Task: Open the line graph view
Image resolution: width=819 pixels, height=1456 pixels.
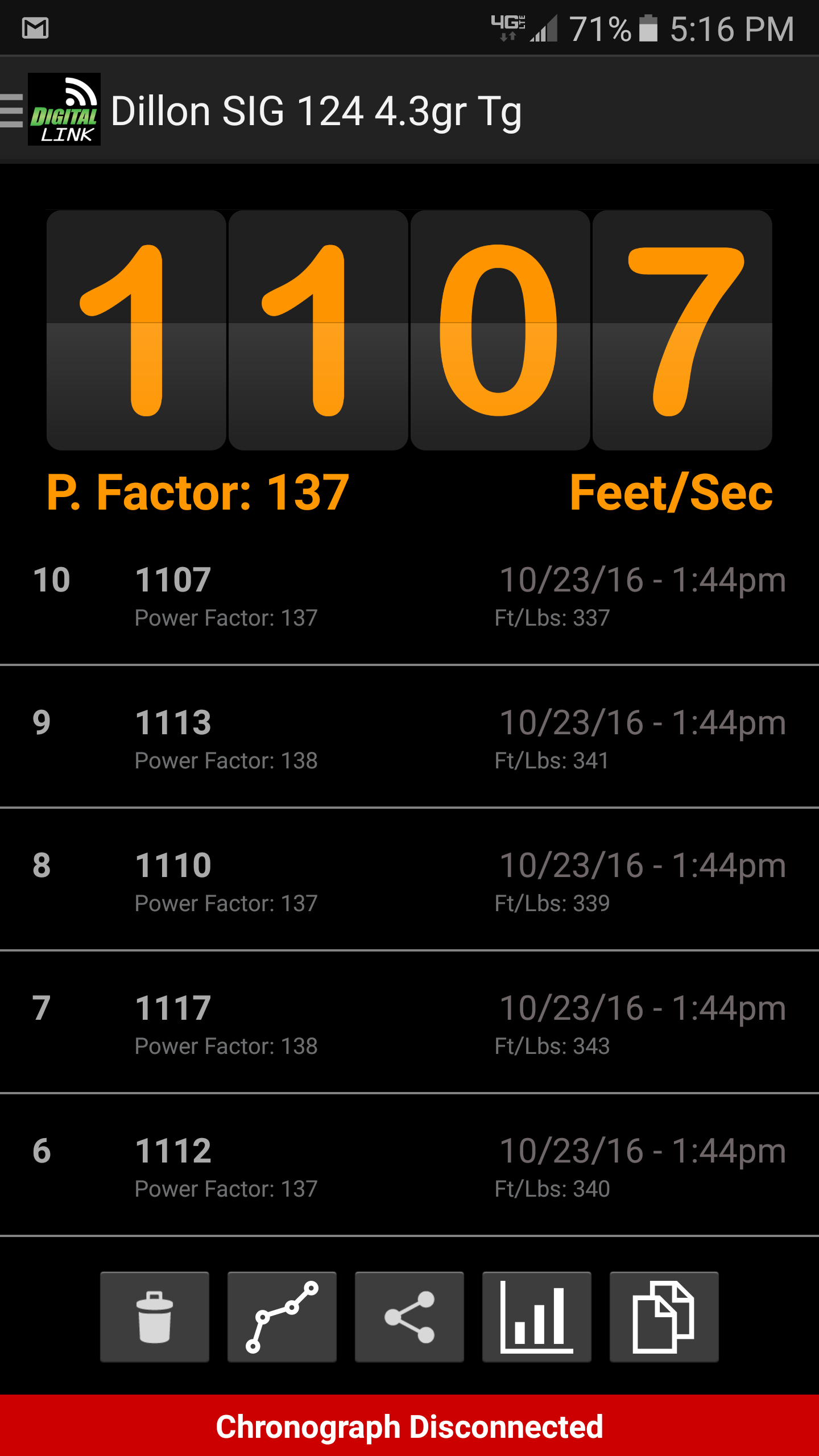Action: click(x=282, y=1317)
